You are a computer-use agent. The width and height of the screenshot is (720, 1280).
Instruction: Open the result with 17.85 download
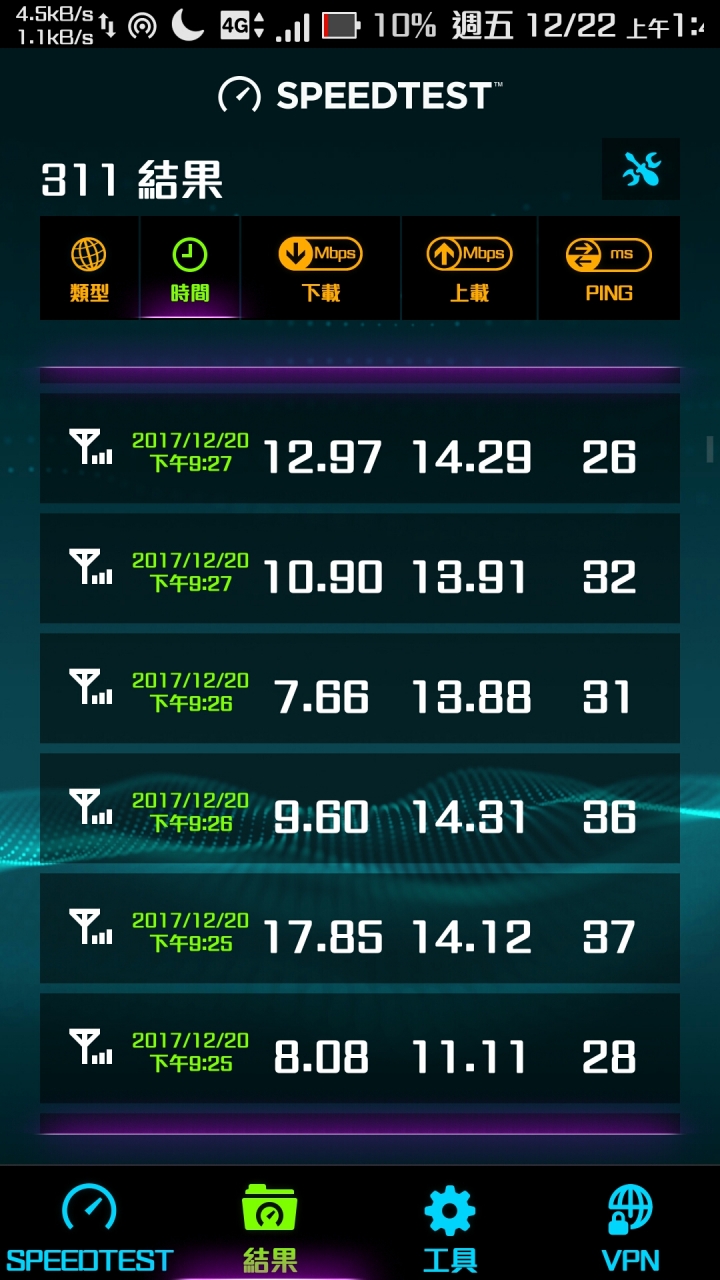pyautogui.click(x=360, y=928)
